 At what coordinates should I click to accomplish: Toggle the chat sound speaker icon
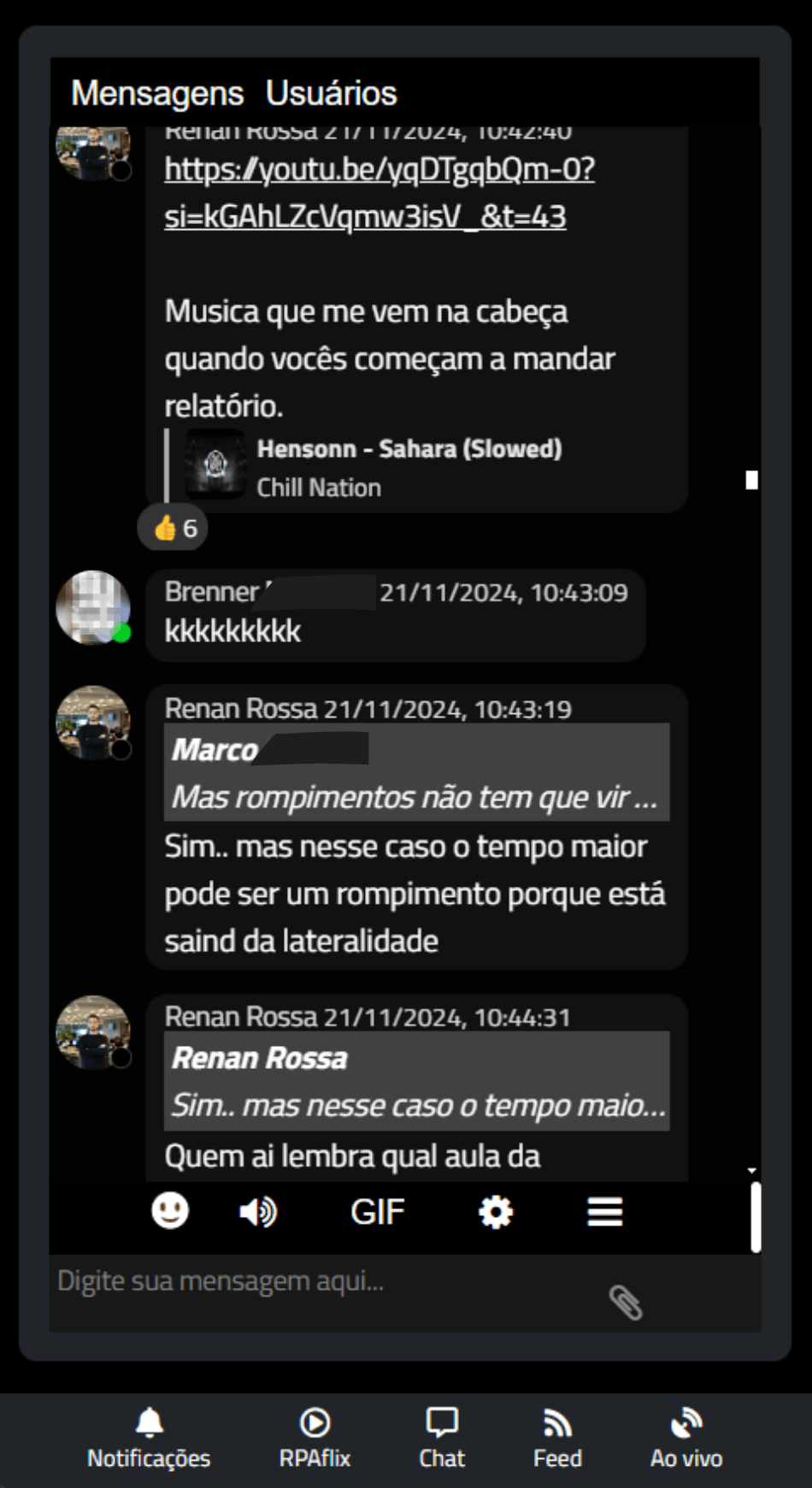click(258, 1212)
